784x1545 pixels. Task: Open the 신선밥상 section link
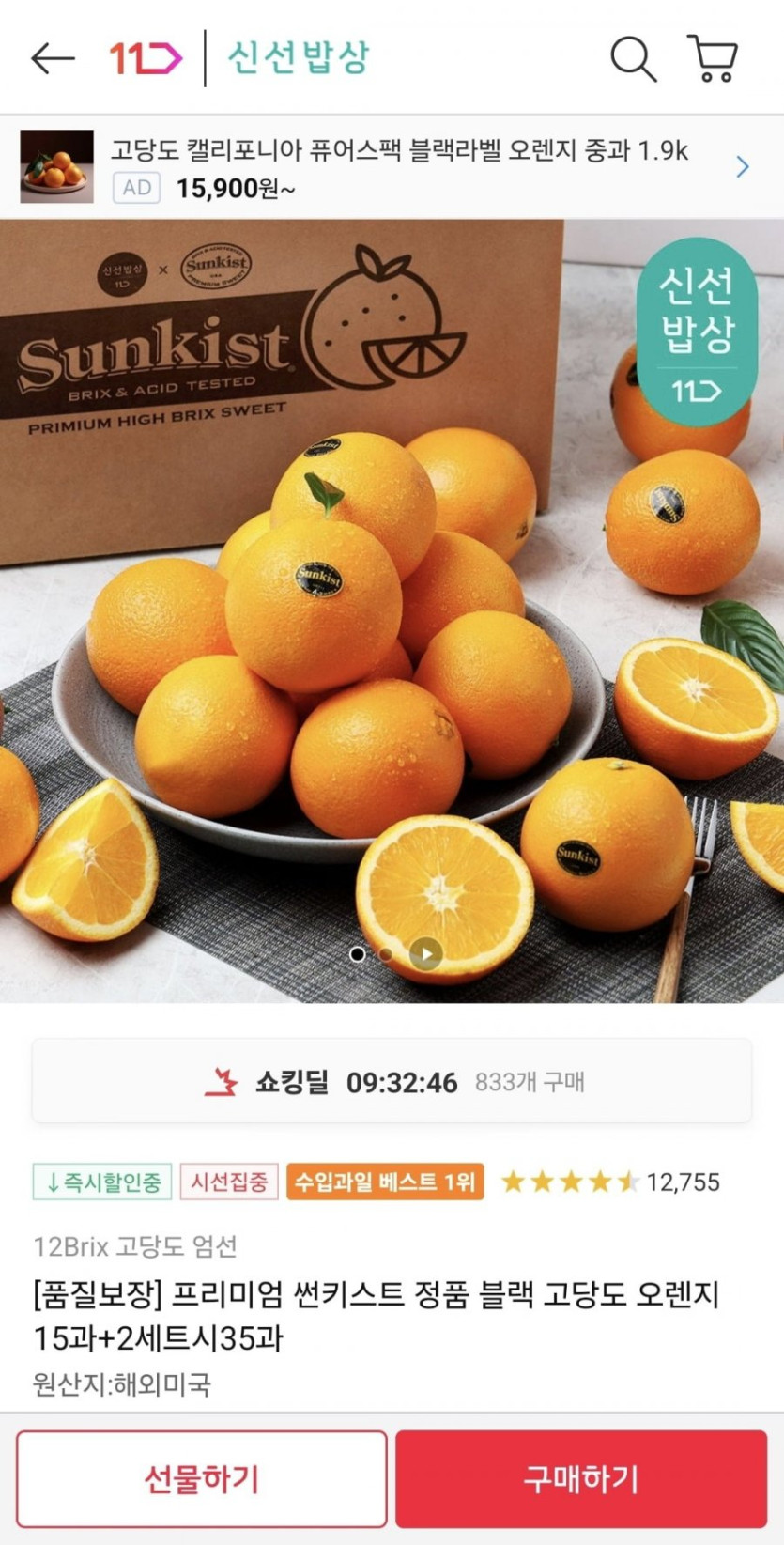[299, 58]
